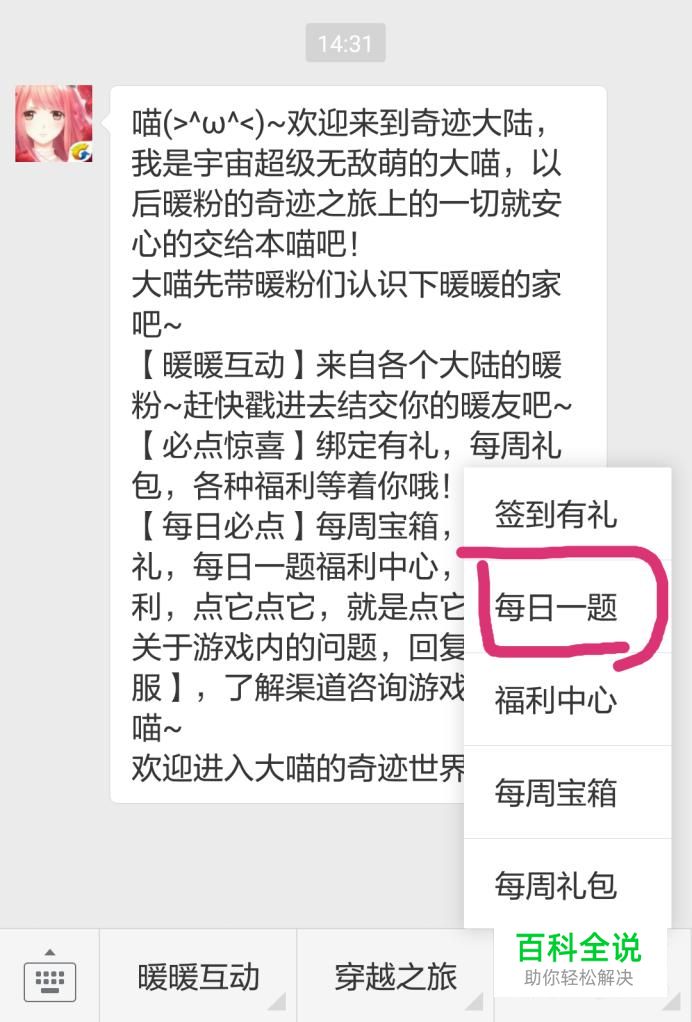Switch to keyboard input mode
Image resolution: width=692 pixels, height=1022 pixels.
point(49,976)
